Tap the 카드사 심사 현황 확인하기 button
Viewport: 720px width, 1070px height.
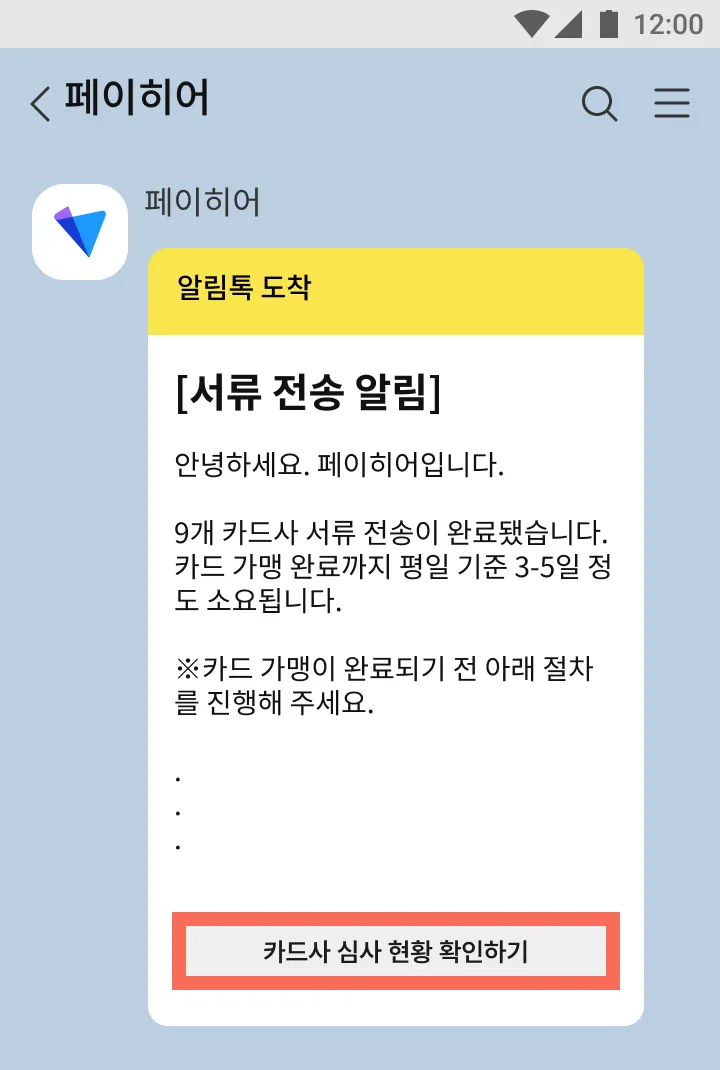point(396,951)
